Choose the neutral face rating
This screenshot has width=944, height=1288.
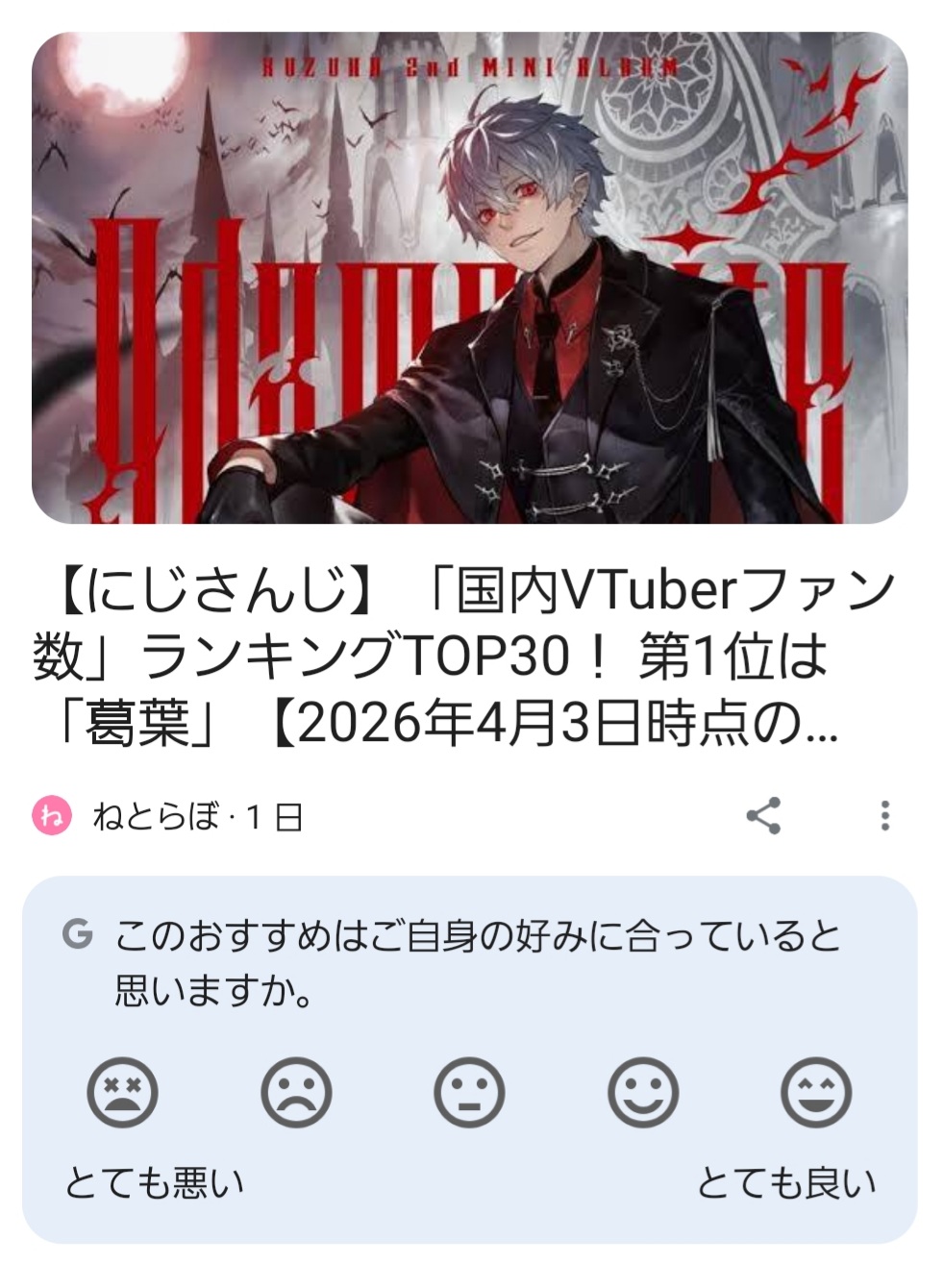(x=469, y=1093)
